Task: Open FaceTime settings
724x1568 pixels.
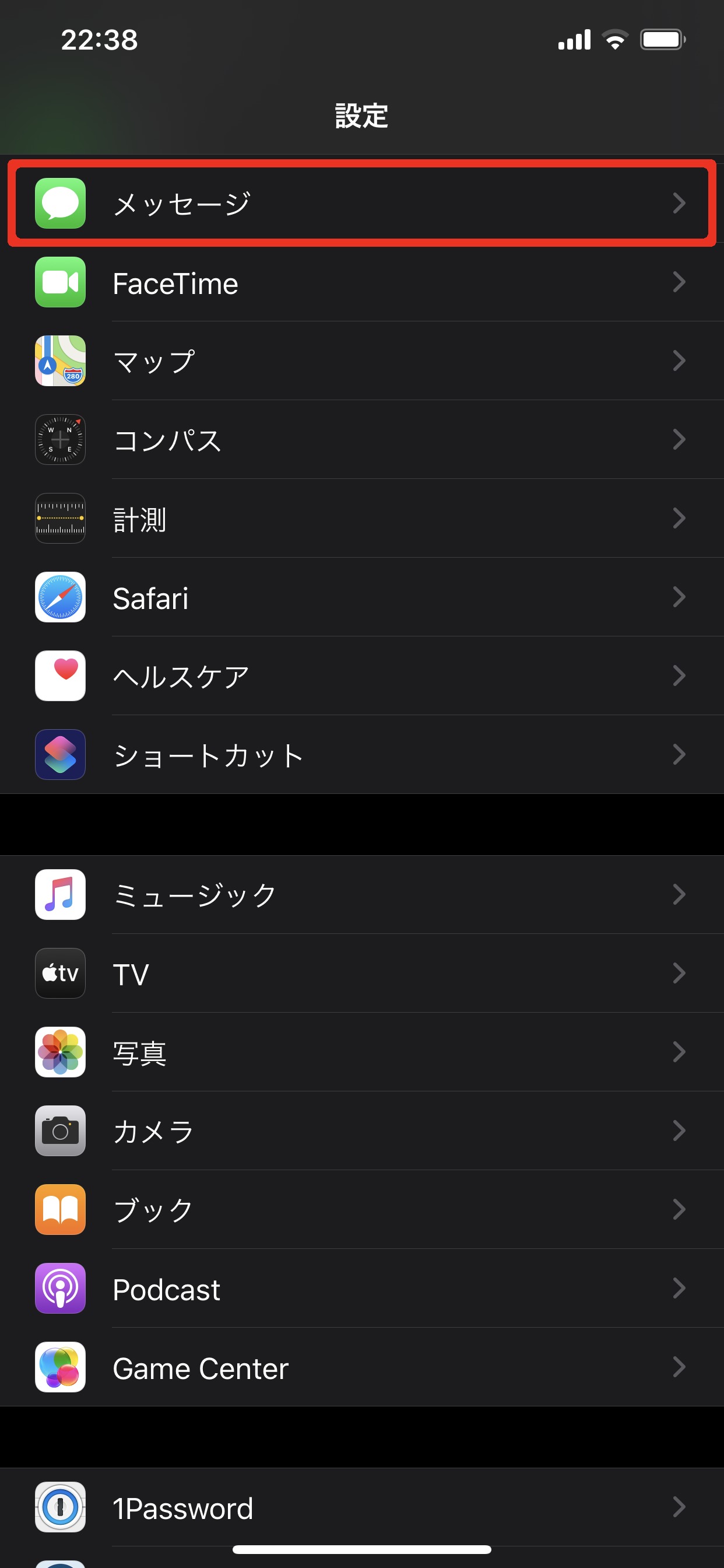Action: click(361, 282)
